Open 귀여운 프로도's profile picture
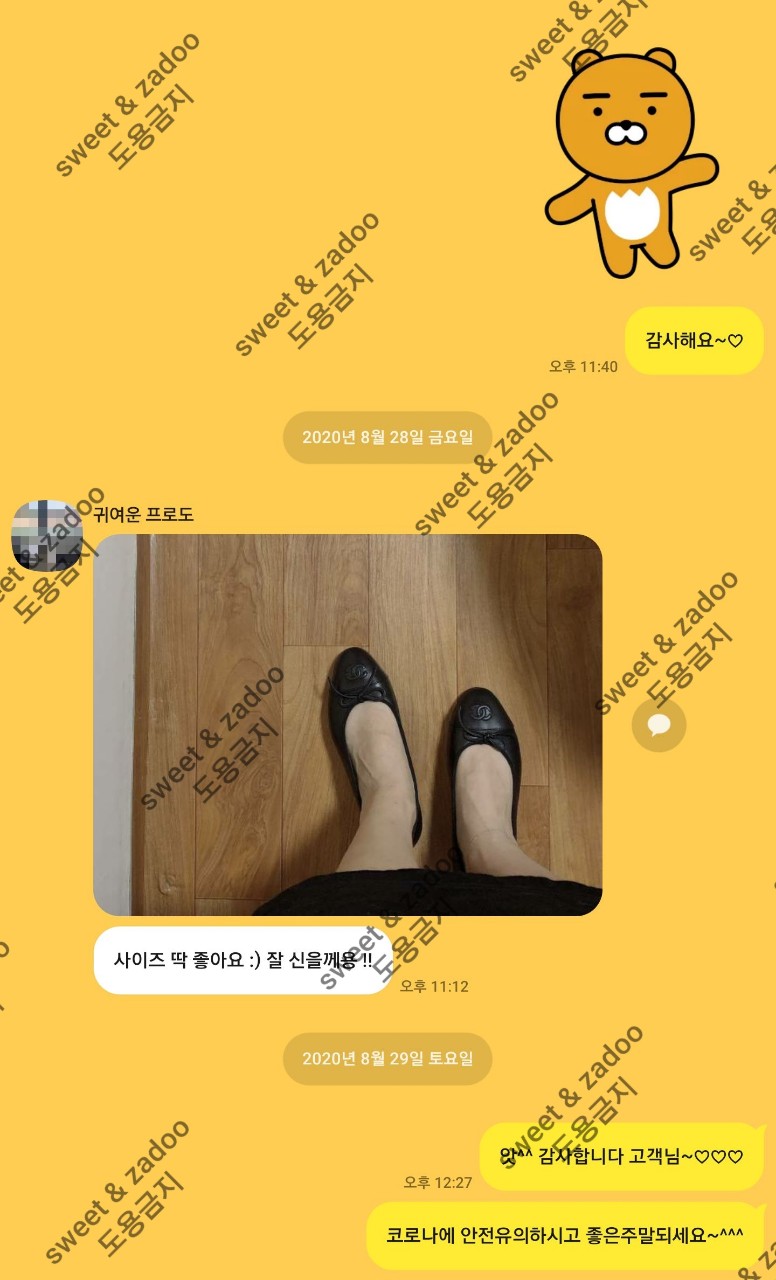The width and height of the screenshot is (776, 1280). 46,536
